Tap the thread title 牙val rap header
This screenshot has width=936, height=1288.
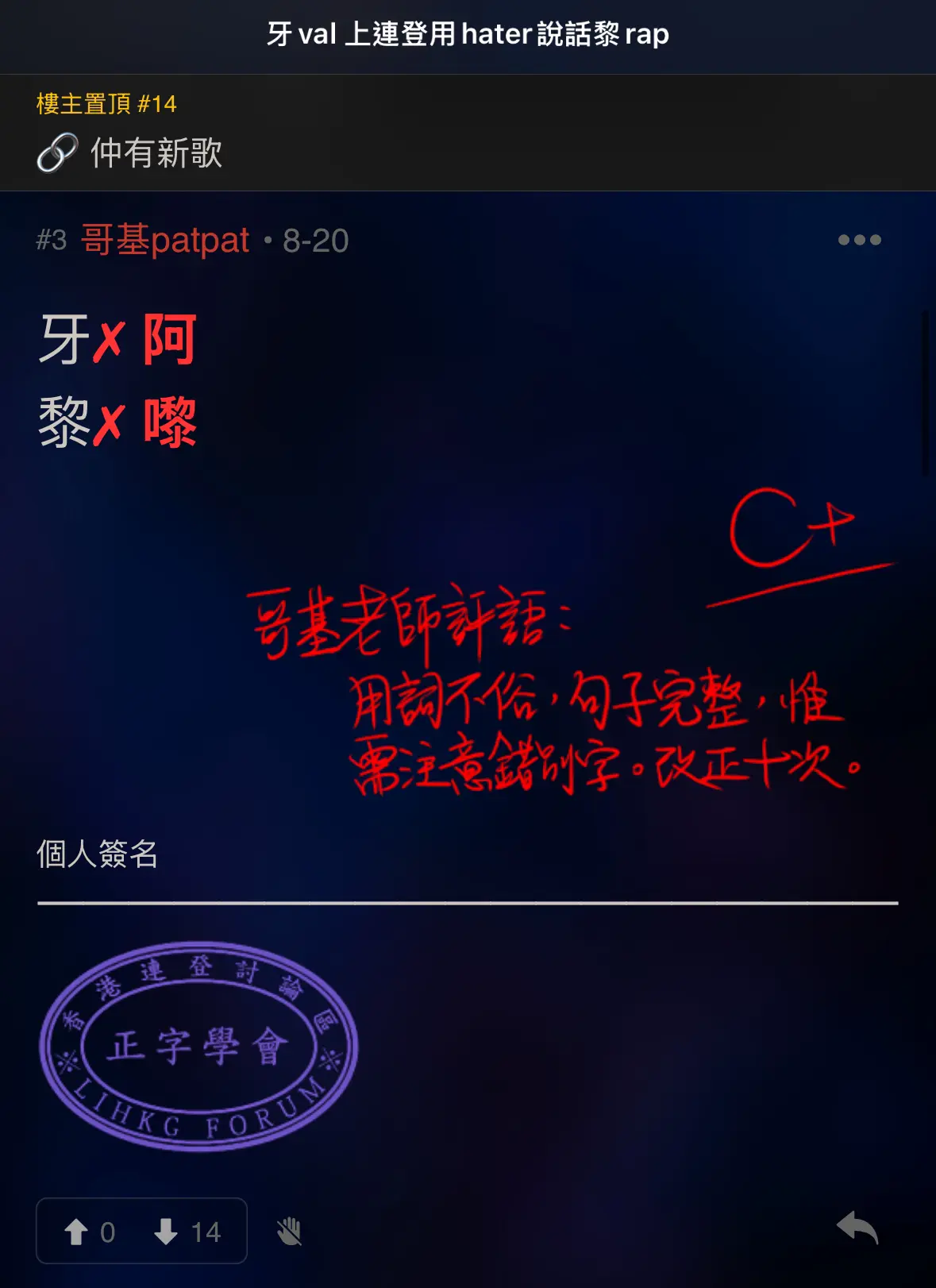468,35
